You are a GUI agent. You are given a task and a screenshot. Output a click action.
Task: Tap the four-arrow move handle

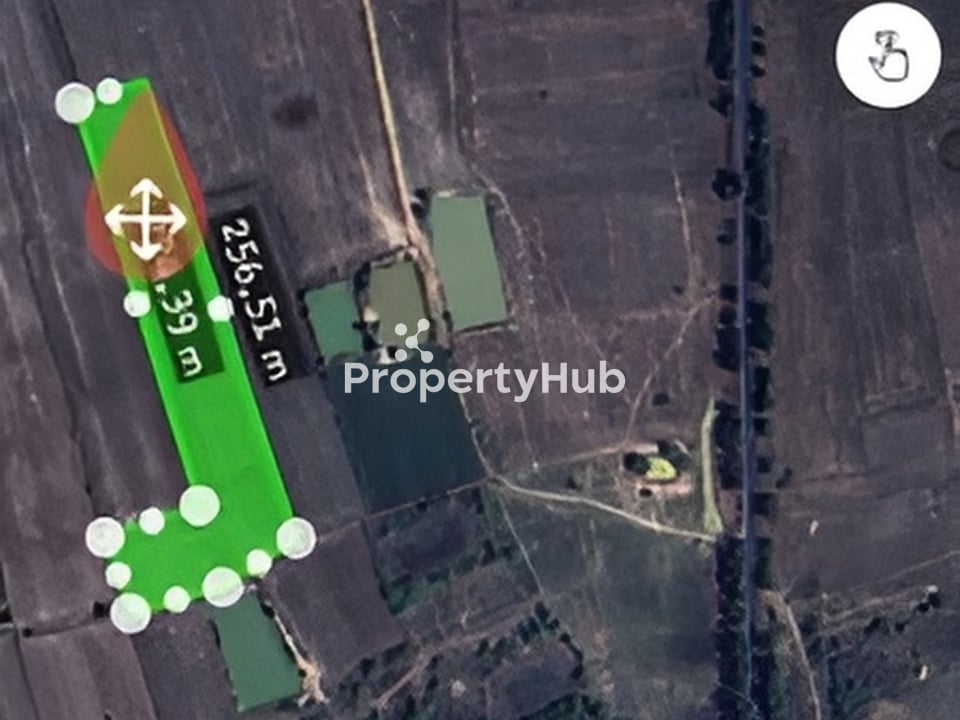coord(146,219)
